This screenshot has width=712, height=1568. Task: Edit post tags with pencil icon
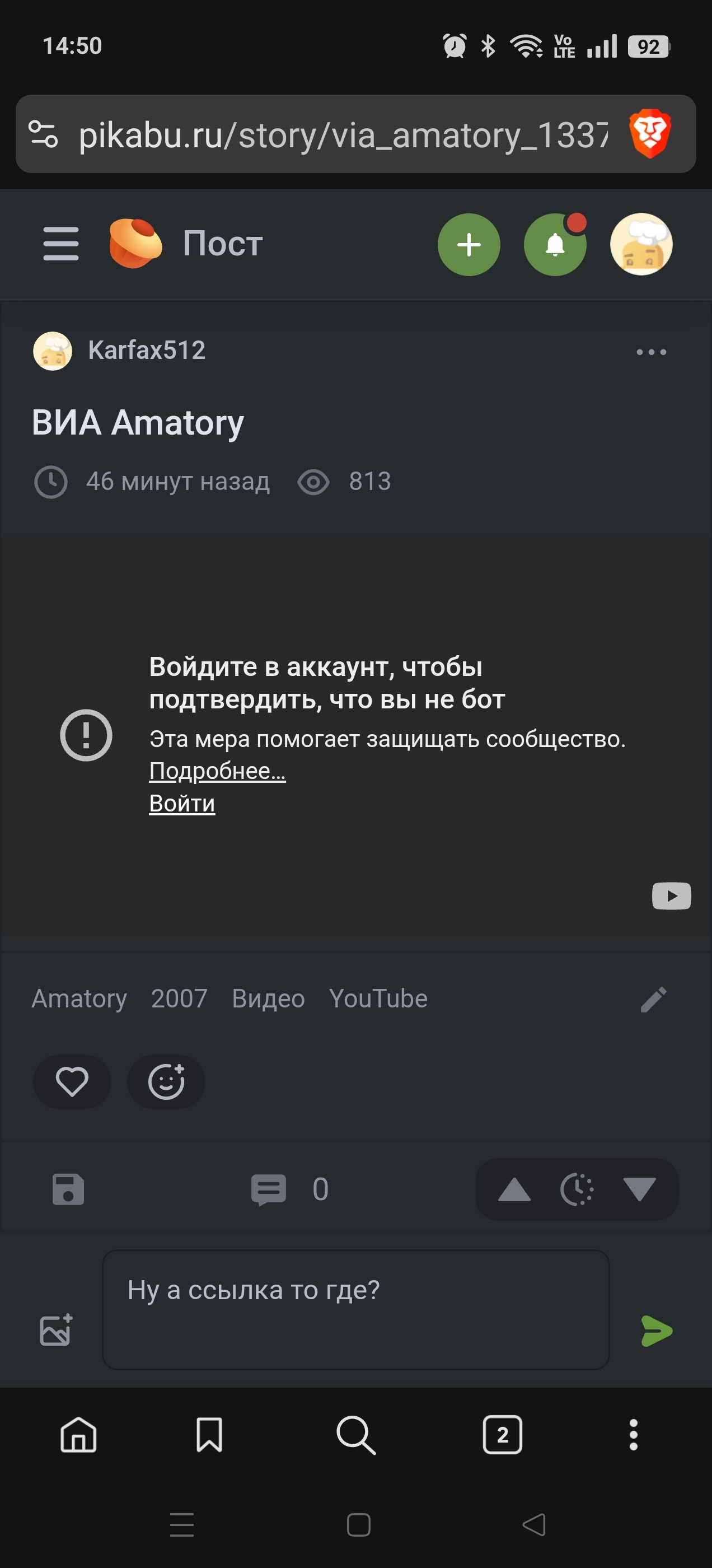point(654,1000)
